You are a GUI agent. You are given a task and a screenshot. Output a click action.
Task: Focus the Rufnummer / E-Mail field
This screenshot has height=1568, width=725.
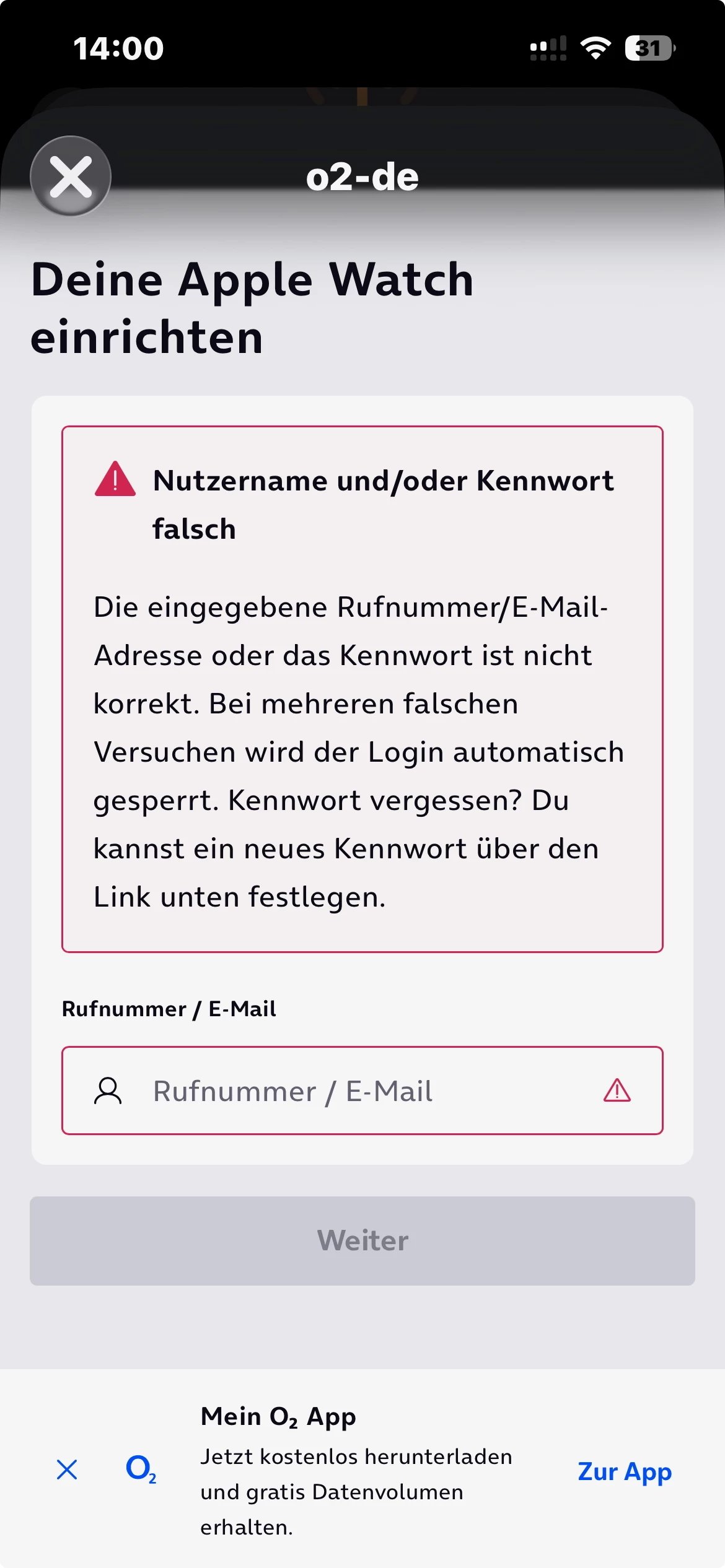(362, 1091)
